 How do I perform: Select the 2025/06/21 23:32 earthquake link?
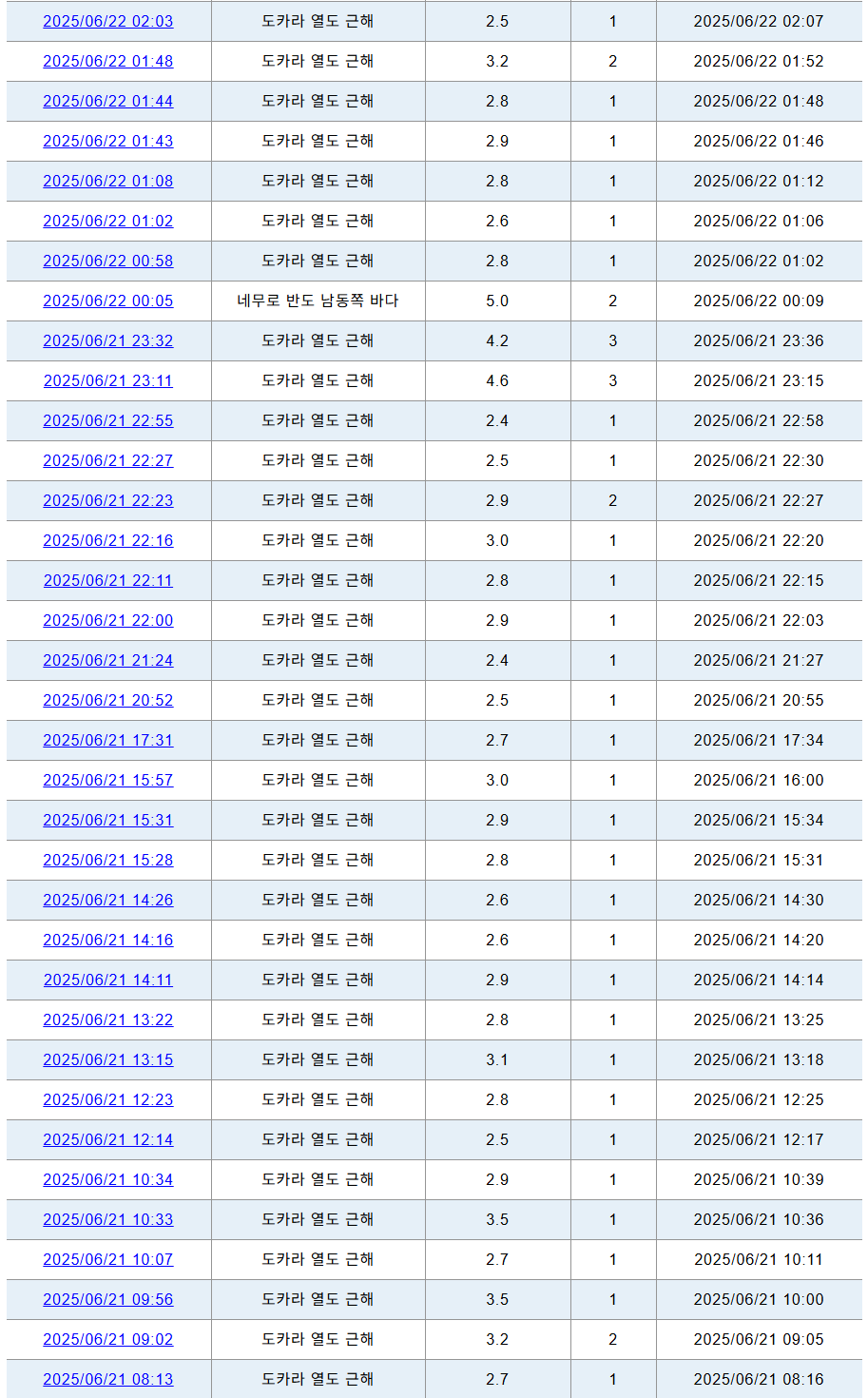108,340
